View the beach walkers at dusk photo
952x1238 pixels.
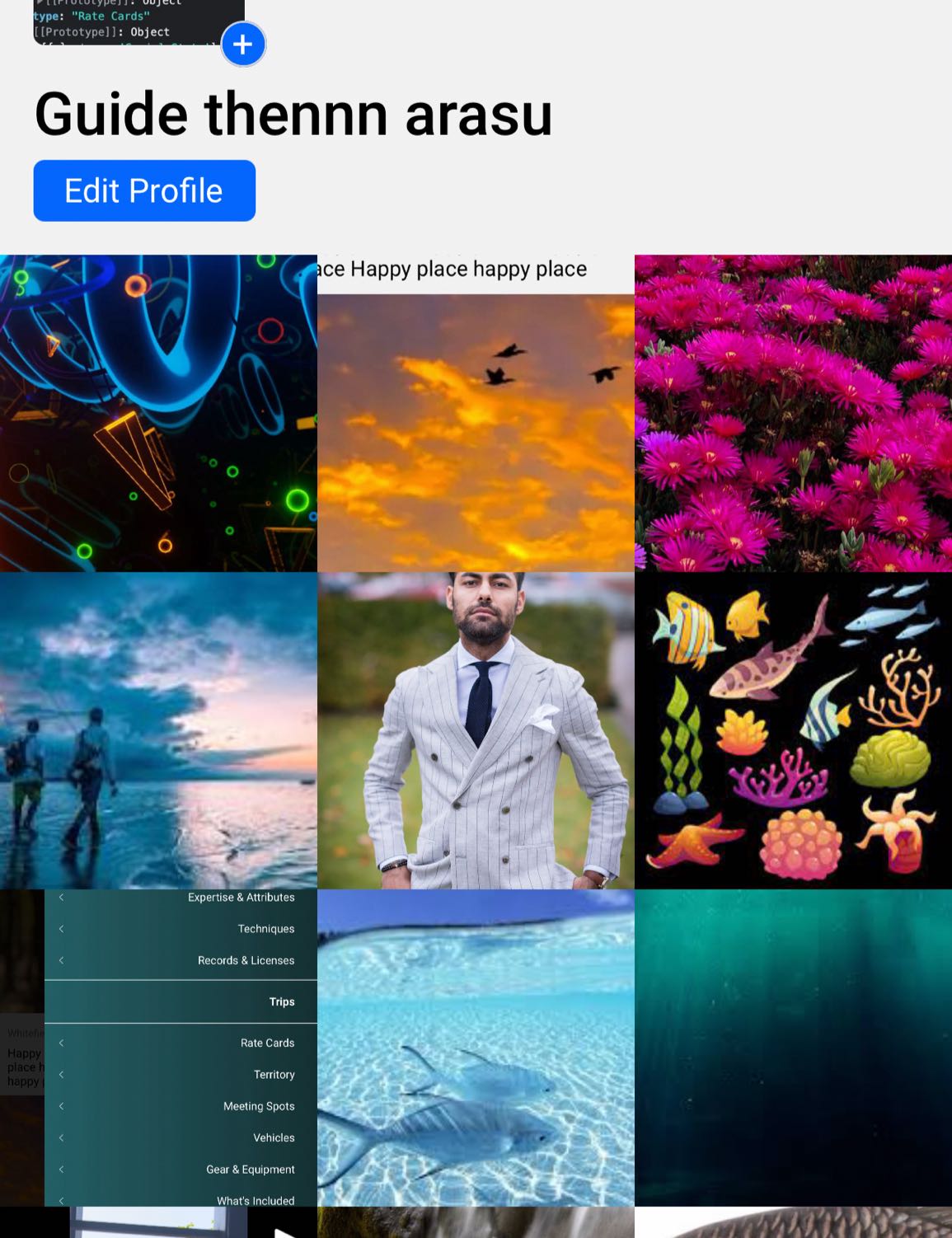click(158, 730)
